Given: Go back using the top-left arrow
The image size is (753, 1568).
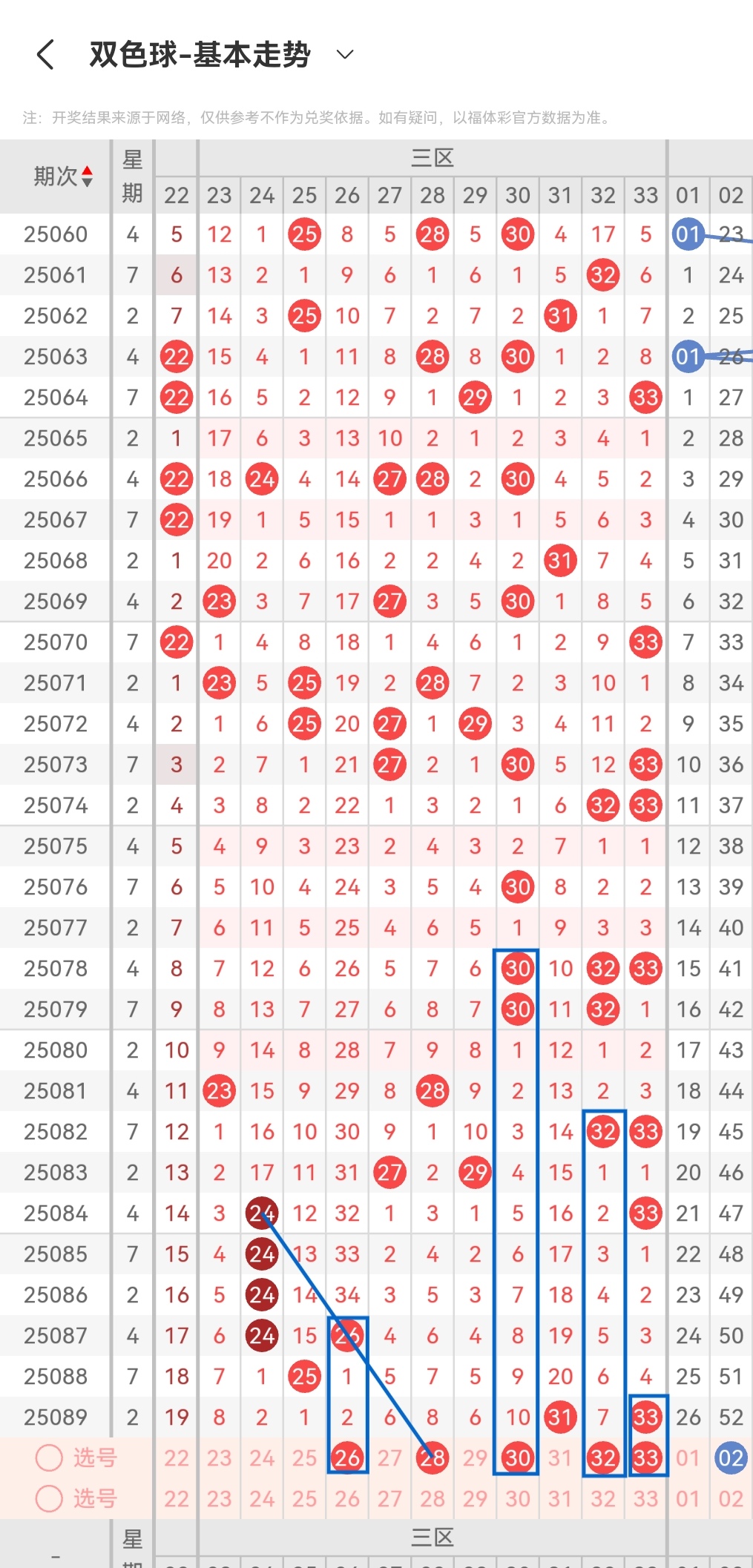Looking at the screenshot, I should 45,55.
